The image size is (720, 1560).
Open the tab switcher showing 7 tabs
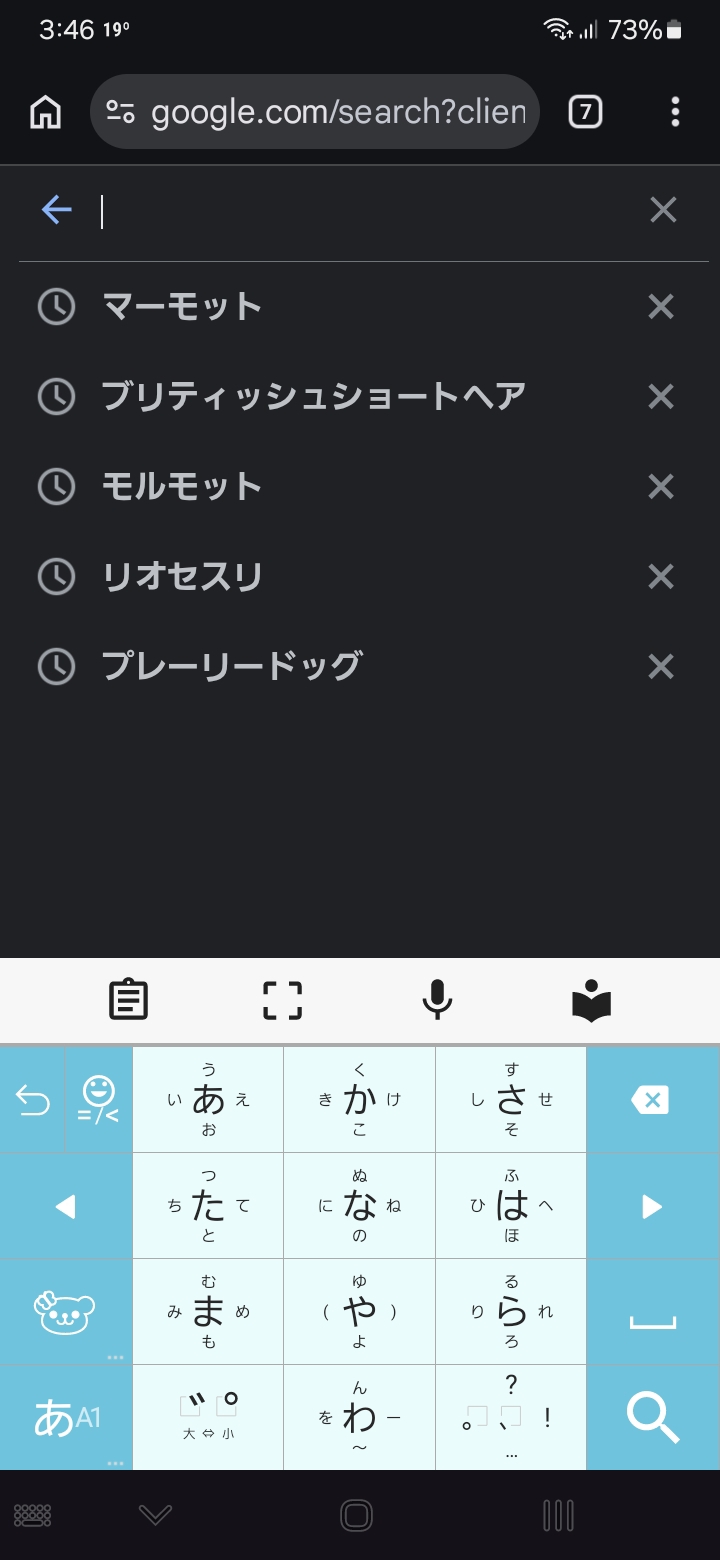click(585, 112)
